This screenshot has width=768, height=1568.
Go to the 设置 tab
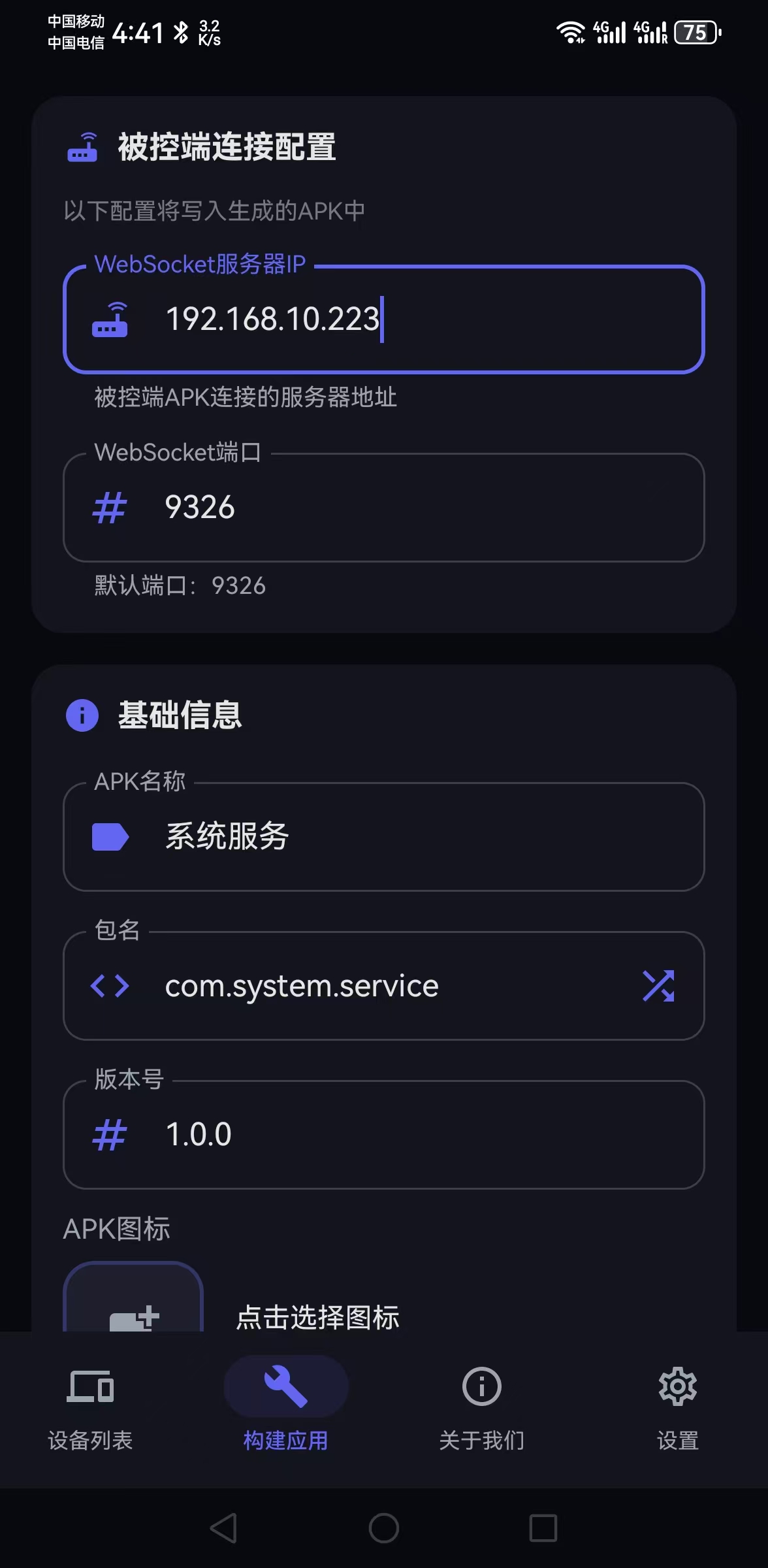coord(678,1405)
